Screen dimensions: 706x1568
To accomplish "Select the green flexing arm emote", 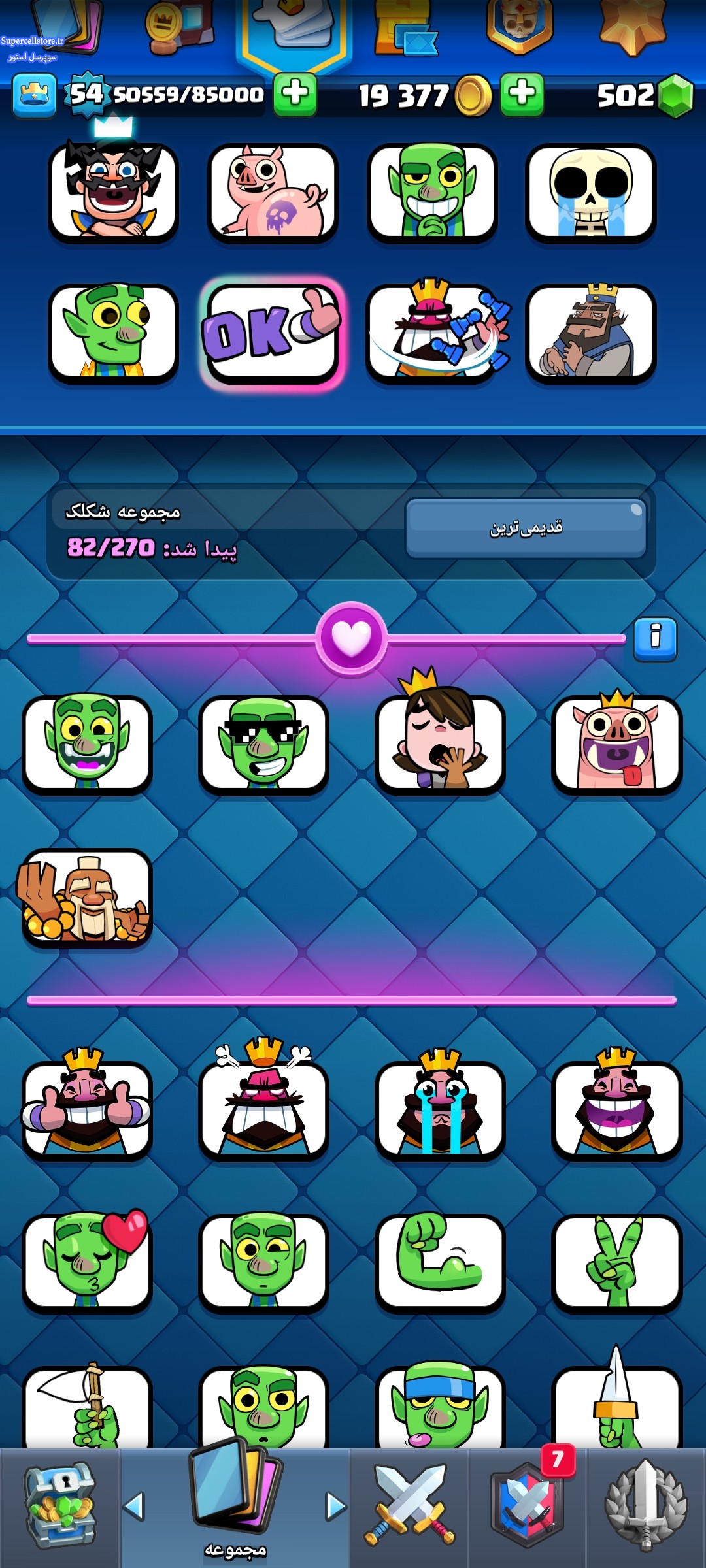I will (x=440, y=1262).
